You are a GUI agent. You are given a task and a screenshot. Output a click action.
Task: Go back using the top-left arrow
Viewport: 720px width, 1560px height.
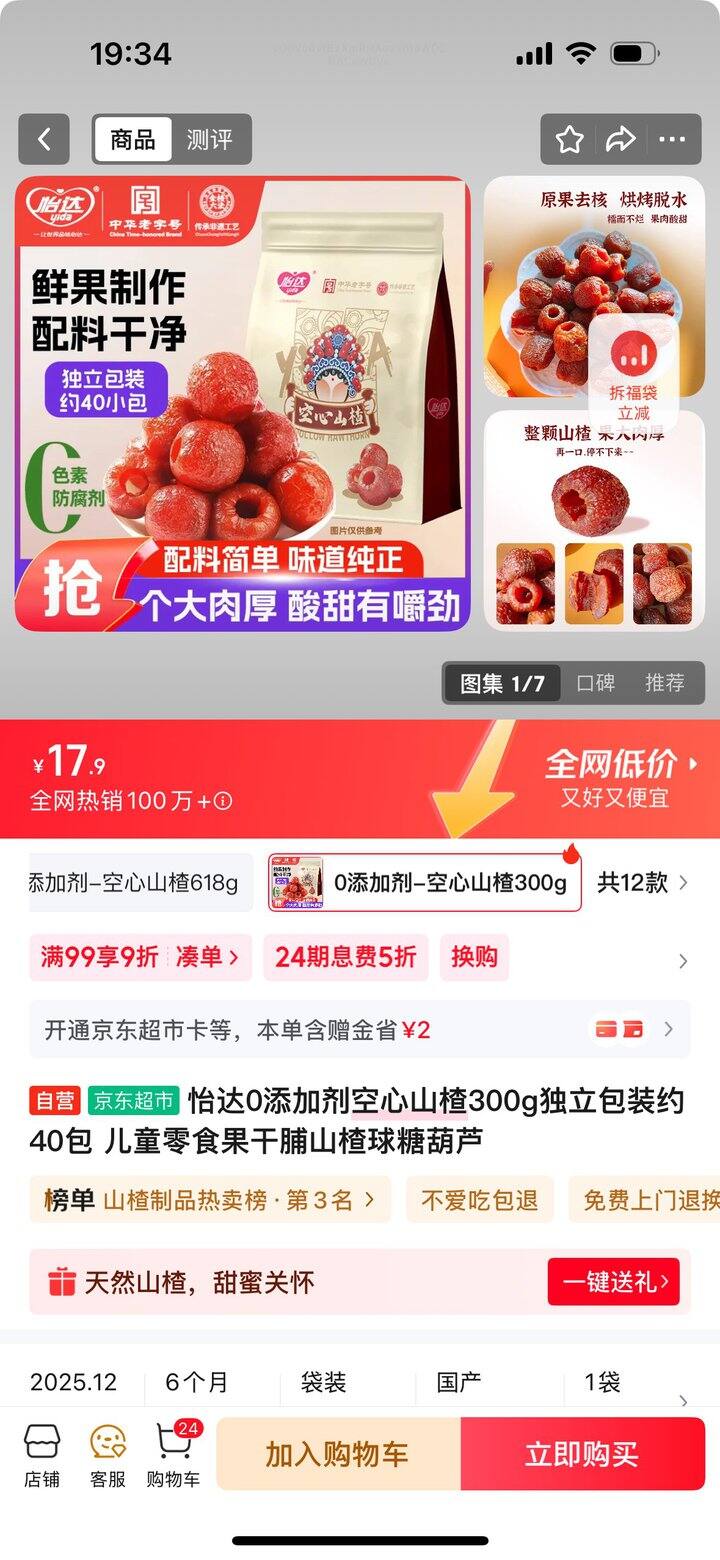pos(44,139)
